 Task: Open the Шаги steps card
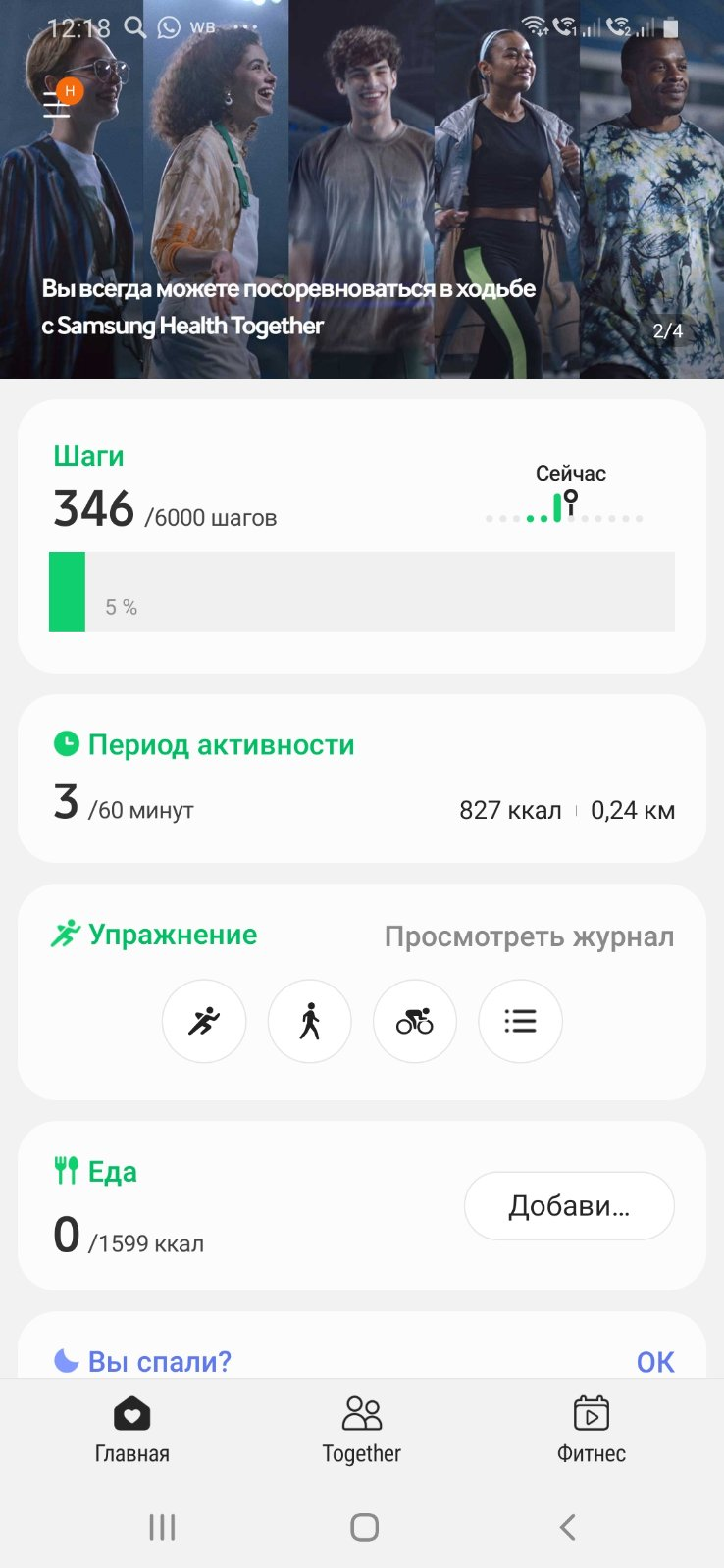click(x=361, y=535)
